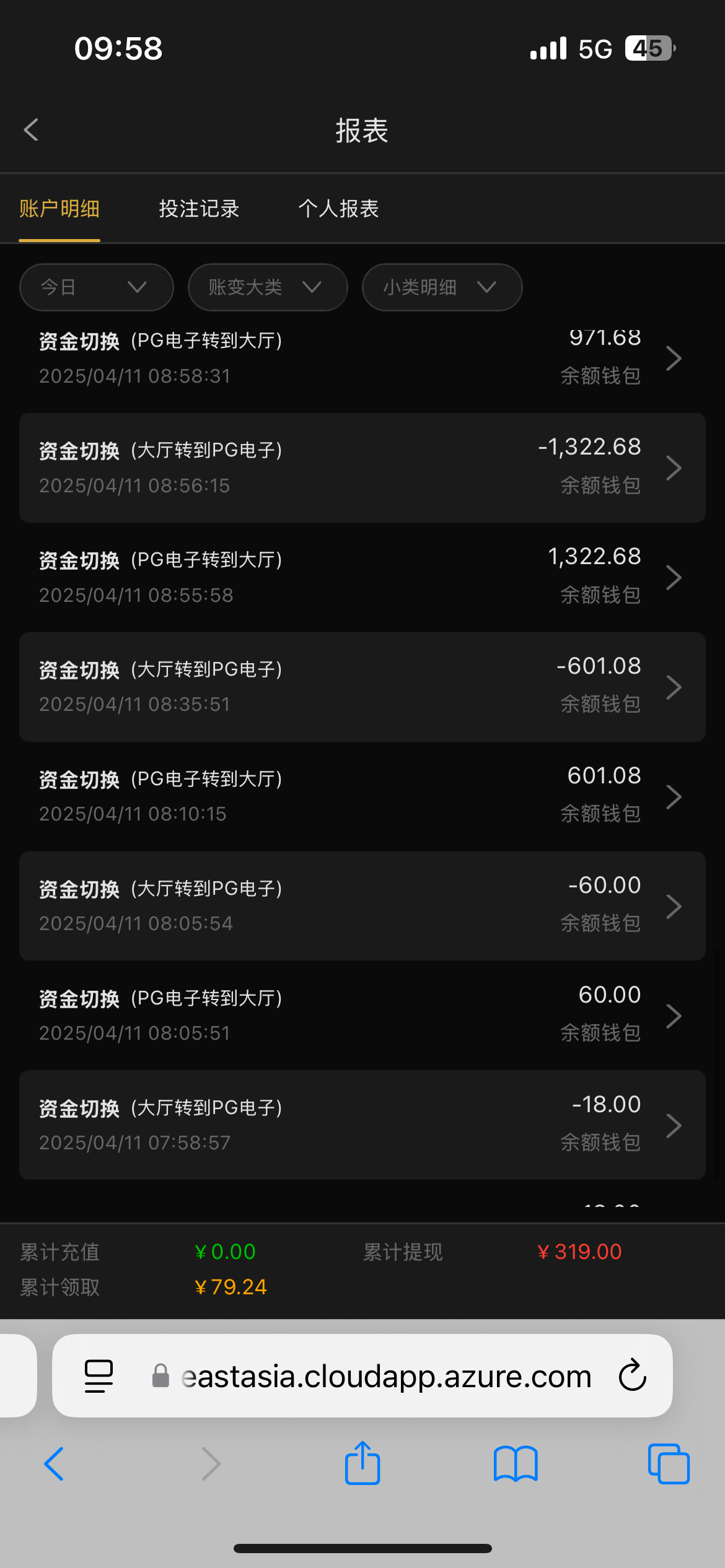Expand the 今日 date dropdown

click(96, 287)
